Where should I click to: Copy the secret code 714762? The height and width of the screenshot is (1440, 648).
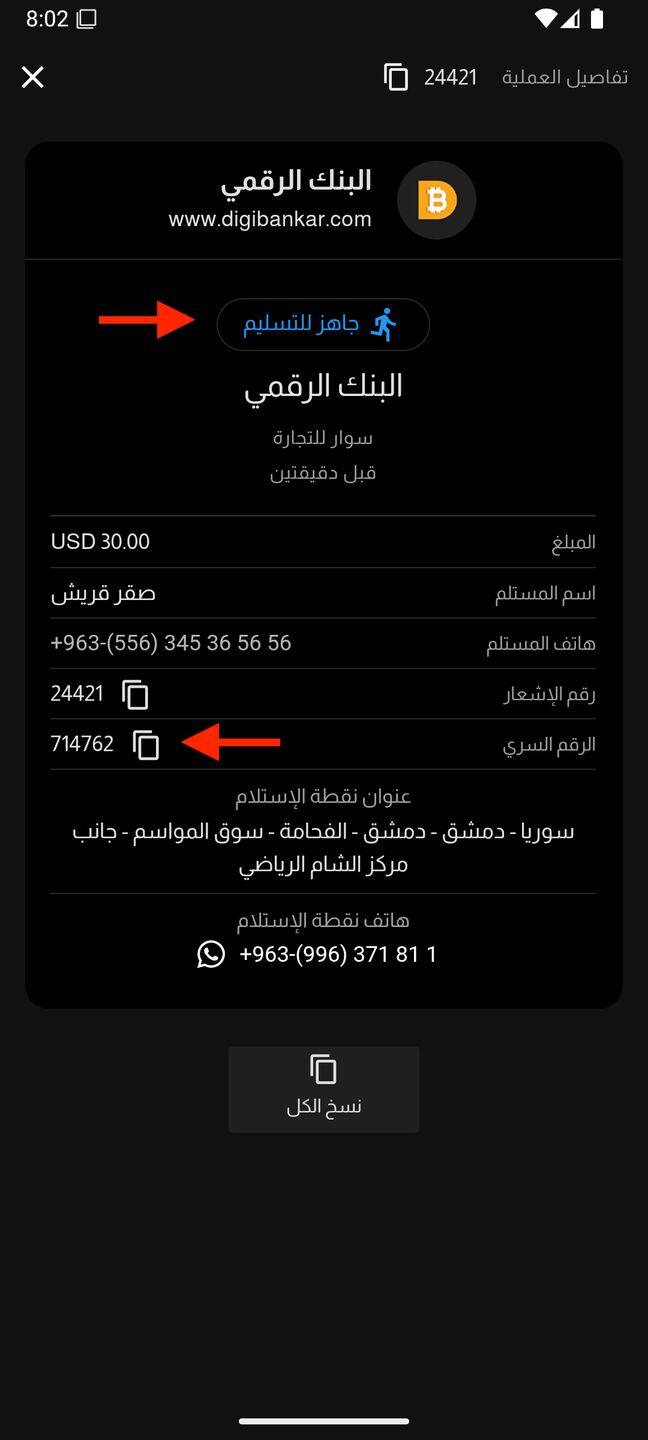pyautogui.click(x=146, y=744)
